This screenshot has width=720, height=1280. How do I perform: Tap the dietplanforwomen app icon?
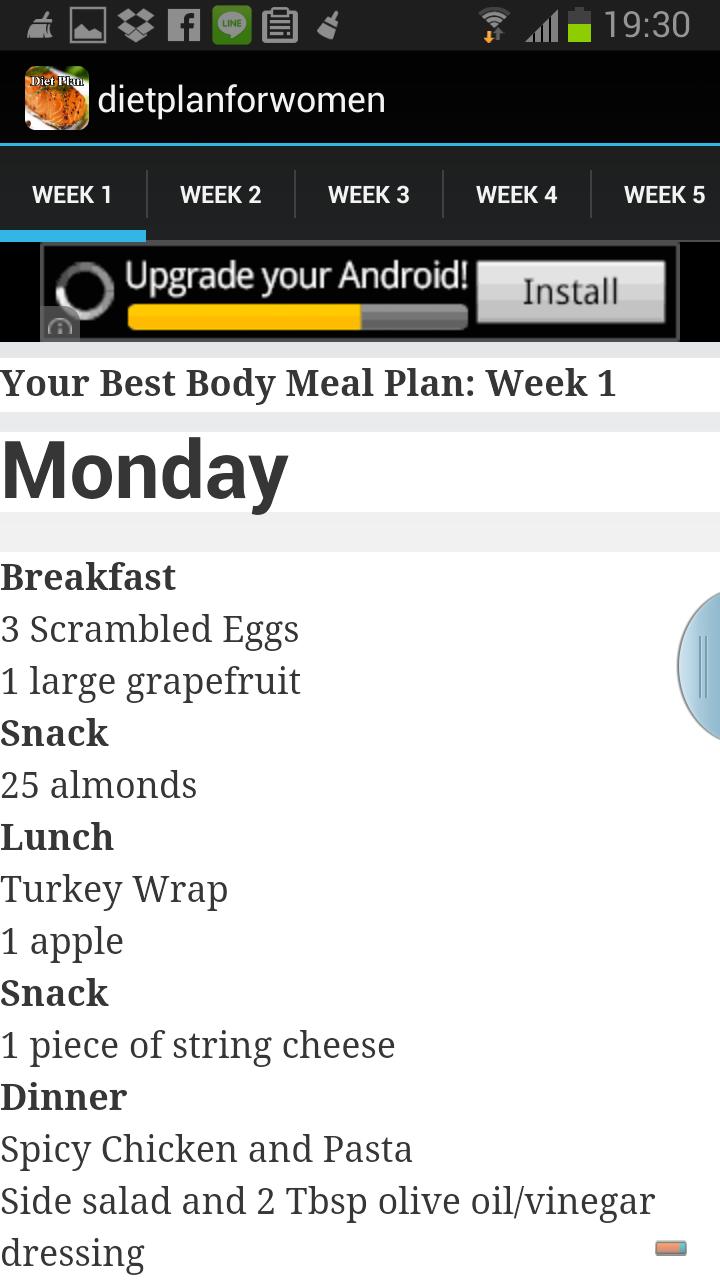click(56, 99)
